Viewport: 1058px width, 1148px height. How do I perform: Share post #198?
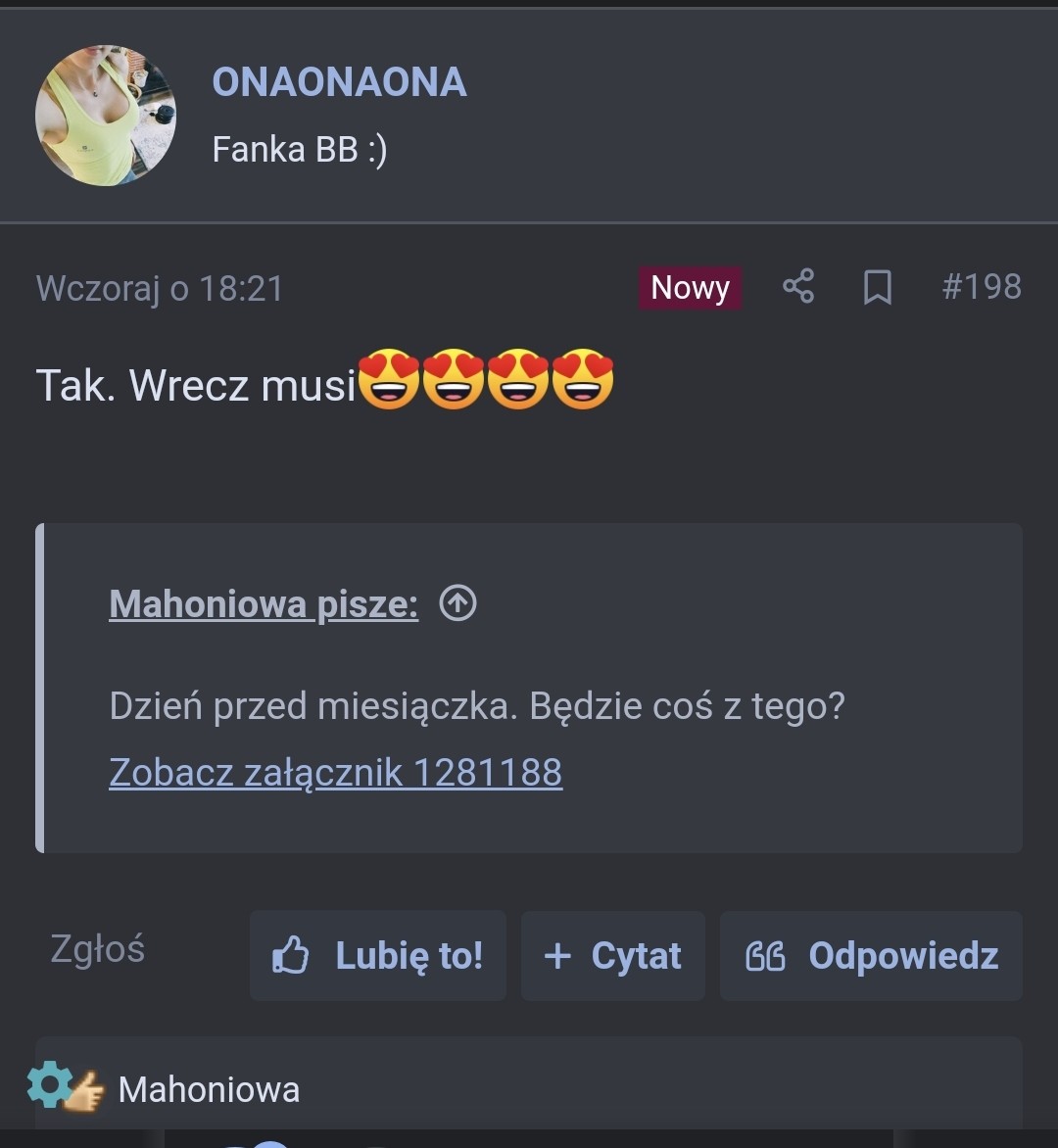pos(798,288)
